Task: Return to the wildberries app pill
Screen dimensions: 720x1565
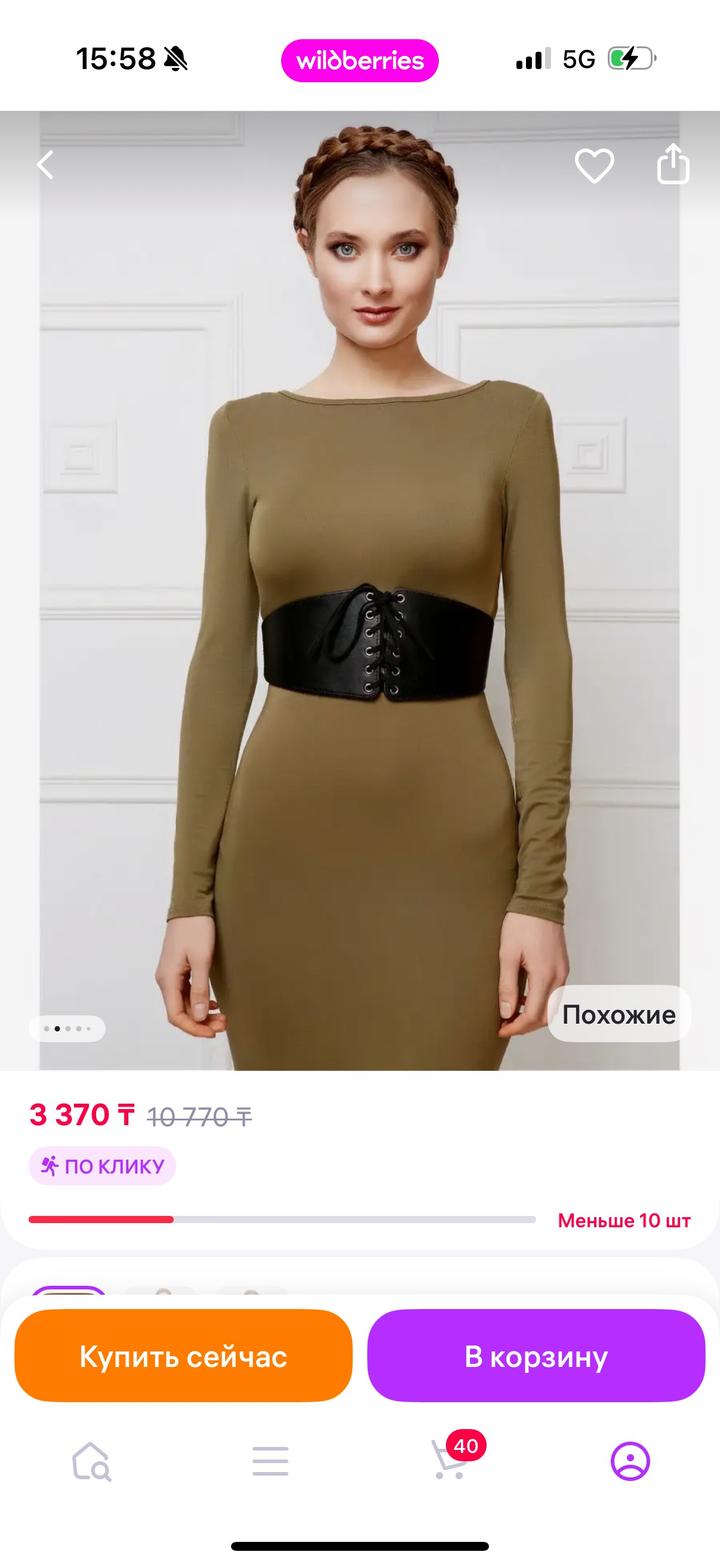Action: click(x=360, y=60)
